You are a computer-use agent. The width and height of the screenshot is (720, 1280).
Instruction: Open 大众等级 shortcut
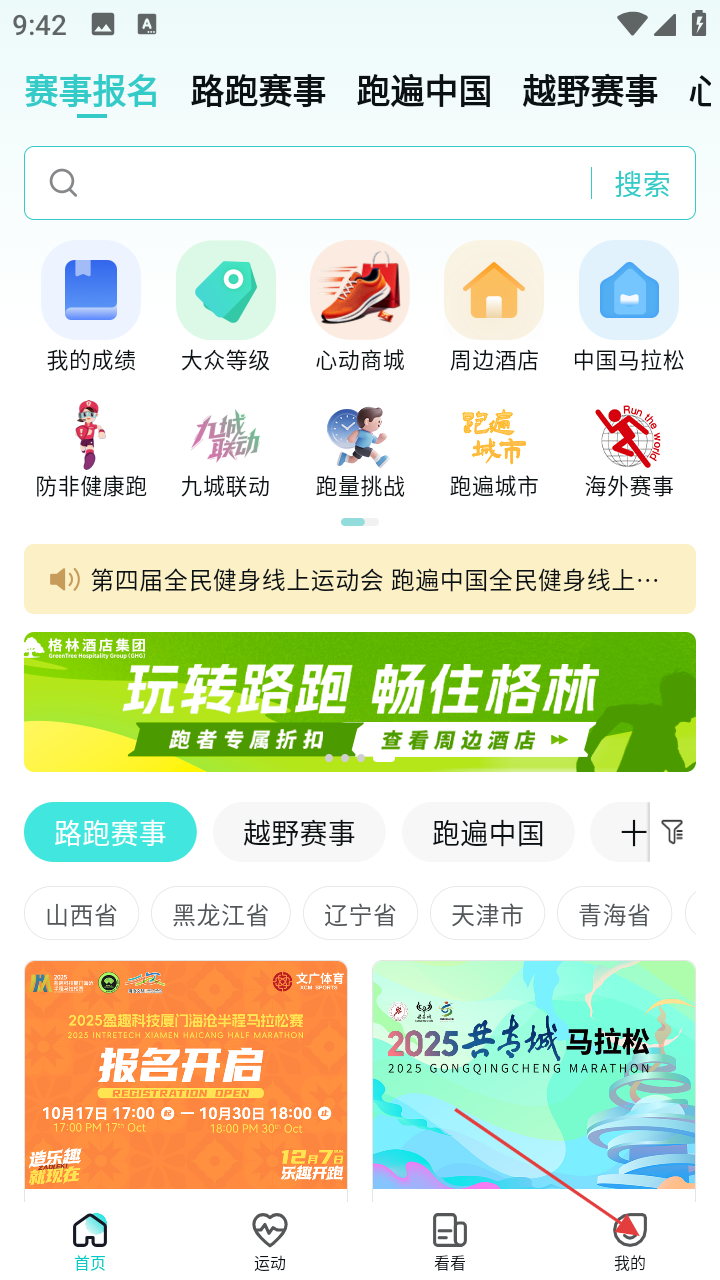(x=225, y=306)
